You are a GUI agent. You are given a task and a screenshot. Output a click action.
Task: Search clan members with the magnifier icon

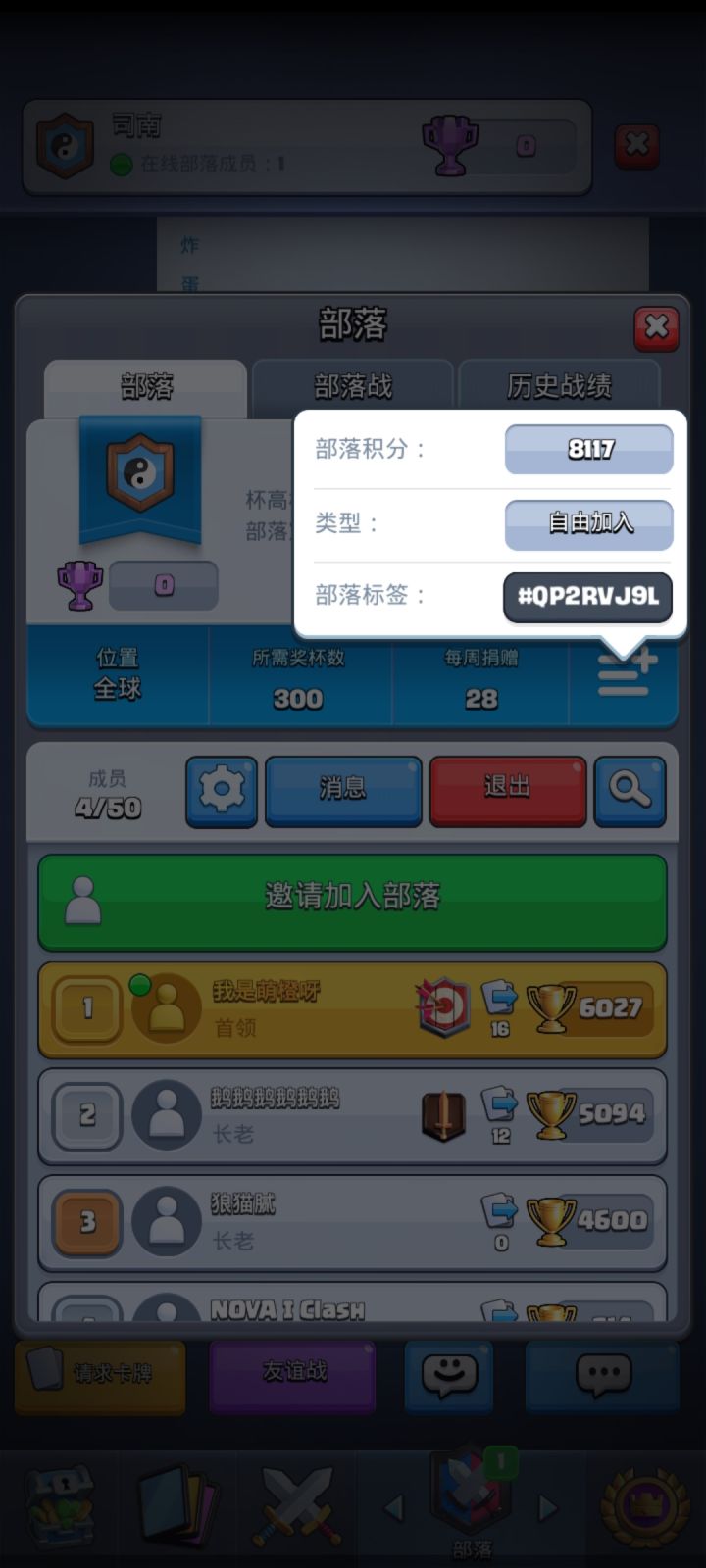(630, 791)
